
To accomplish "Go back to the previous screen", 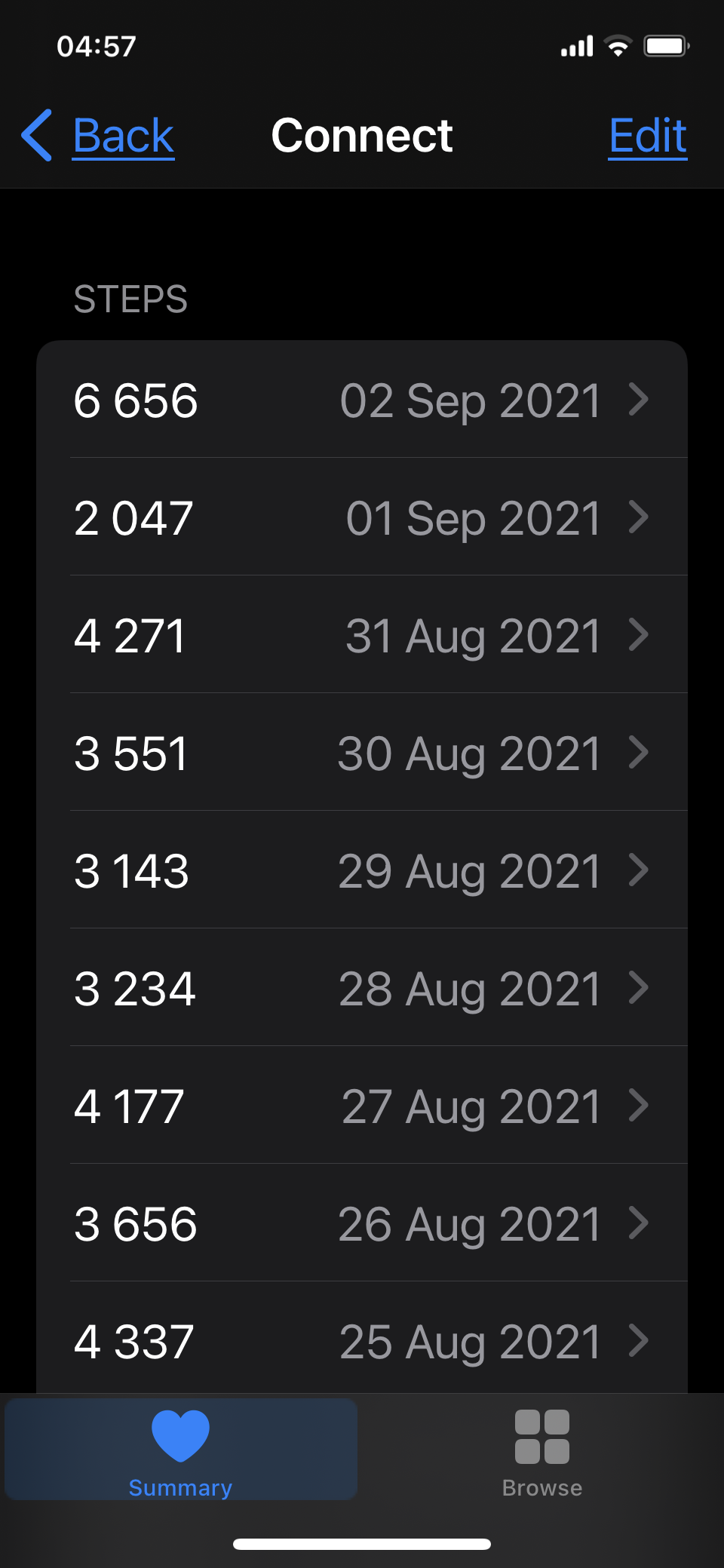I will coord(98,136).
